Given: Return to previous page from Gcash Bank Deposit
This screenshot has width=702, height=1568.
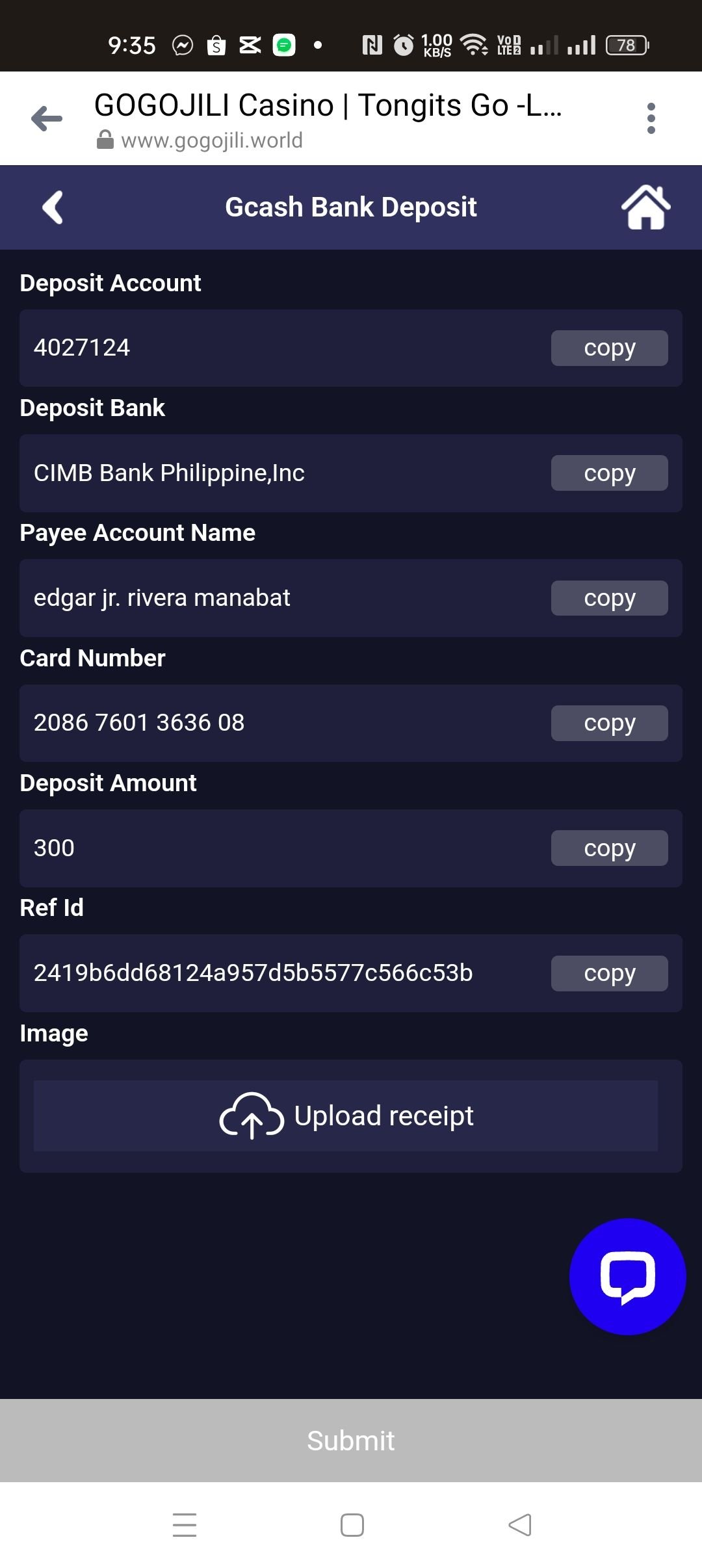Looking at the screenshot, I should pyautogui.click(x=53, y=207).
